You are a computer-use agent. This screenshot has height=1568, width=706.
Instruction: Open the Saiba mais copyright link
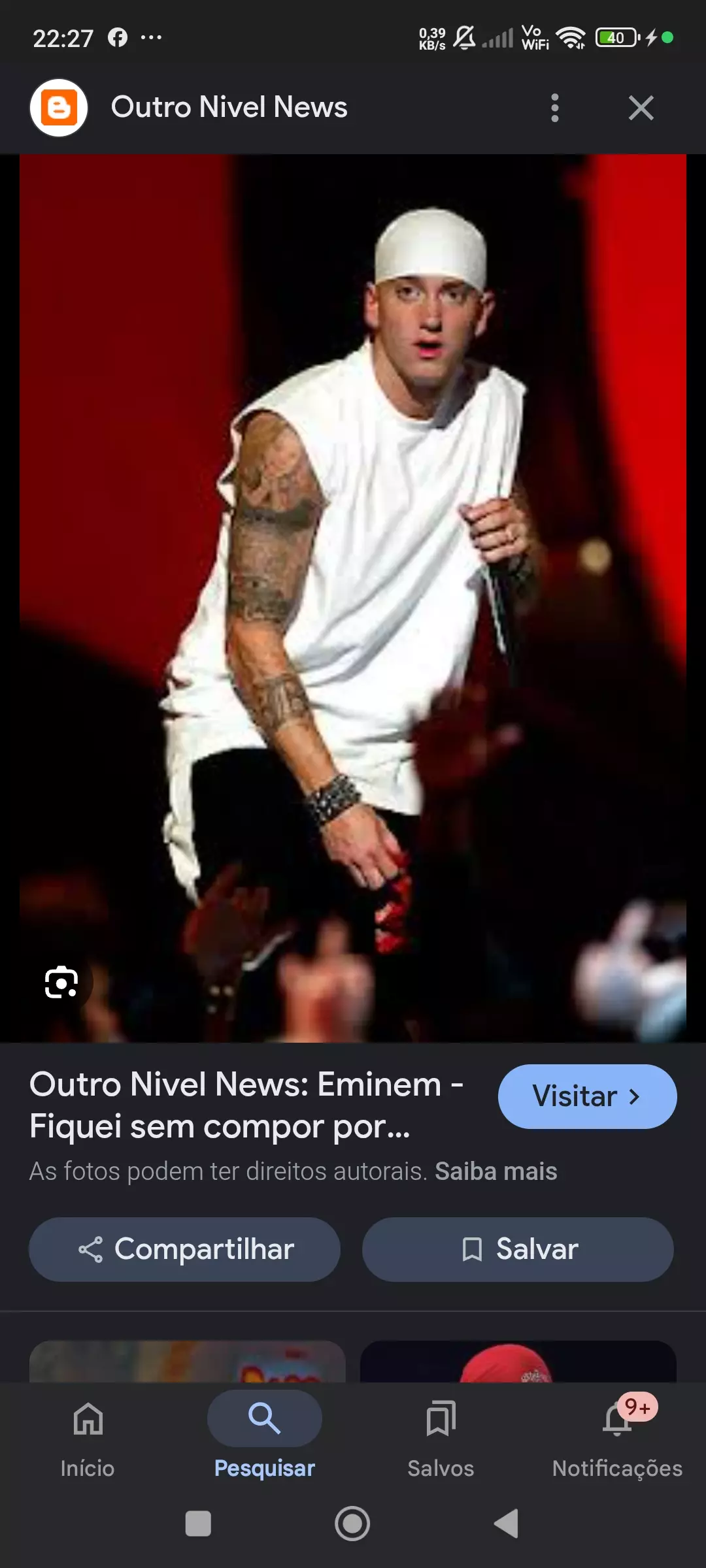tap(496, 1171)
